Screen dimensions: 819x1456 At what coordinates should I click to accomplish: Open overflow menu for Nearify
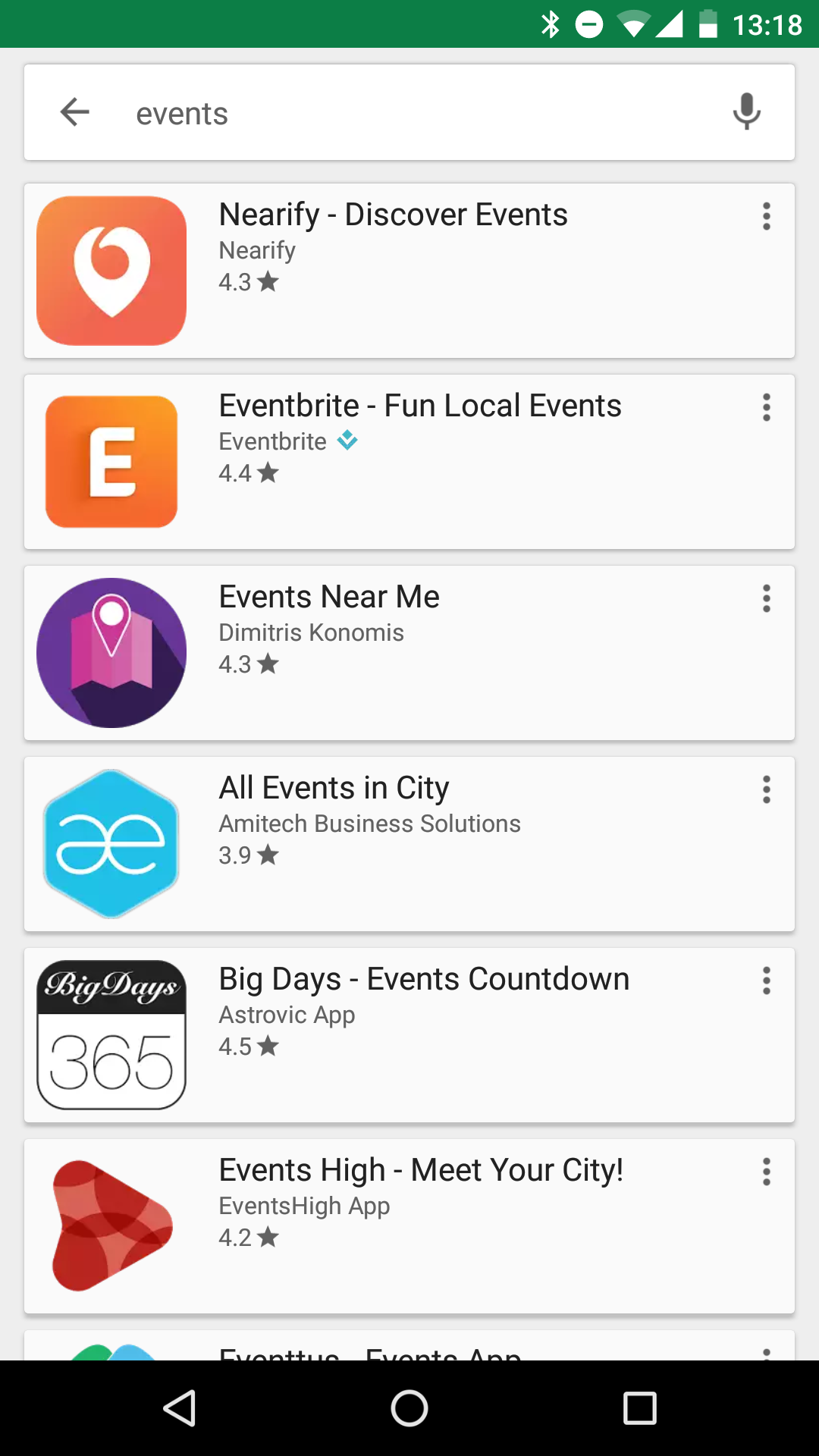(767, 217)
